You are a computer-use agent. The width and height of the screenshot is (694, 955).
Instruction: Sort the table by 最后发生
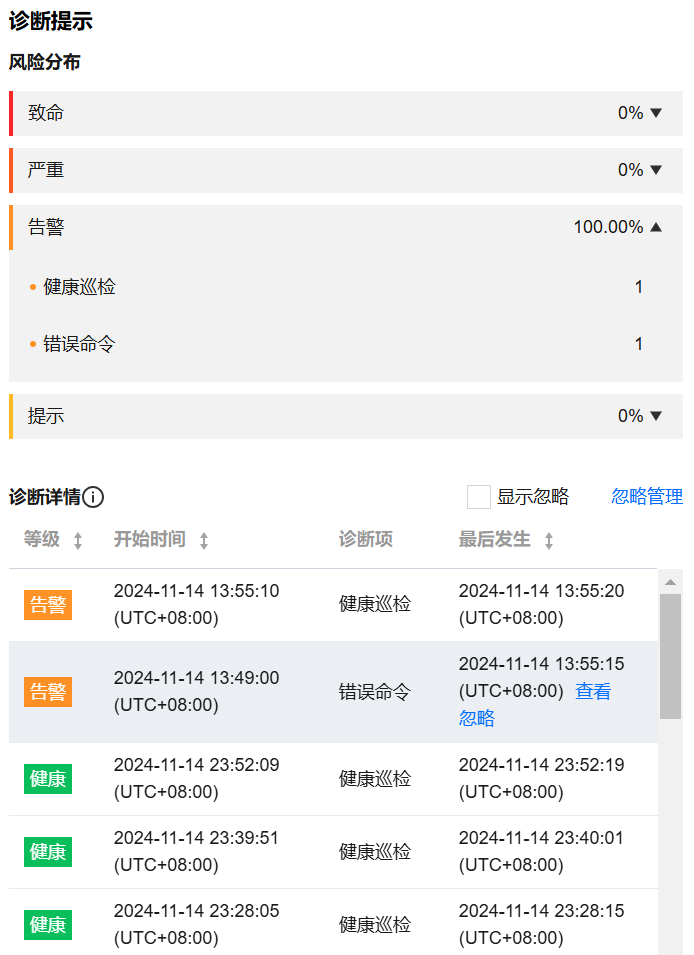(x=549, y=541)
